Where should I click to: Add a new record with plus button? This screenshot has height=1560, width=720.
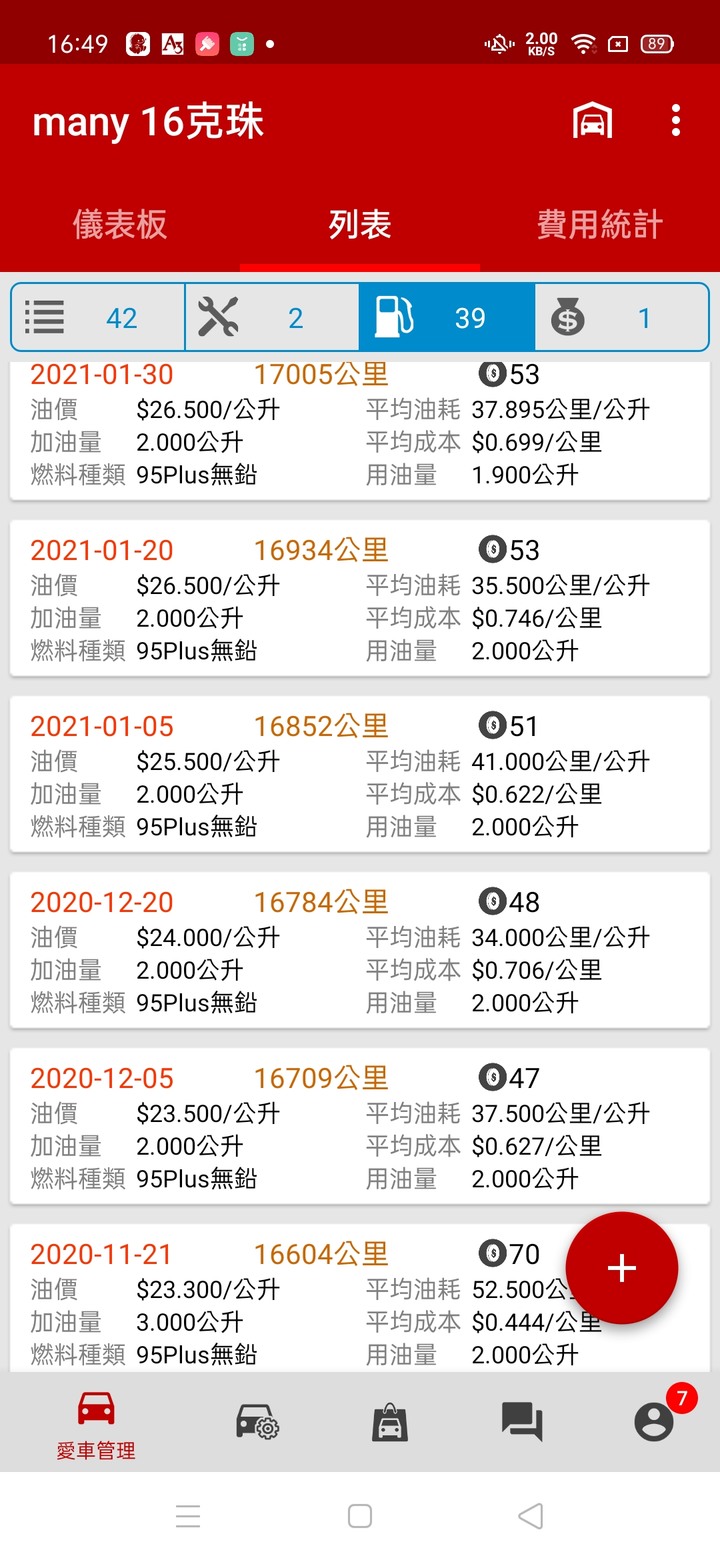coord(622,1268)
